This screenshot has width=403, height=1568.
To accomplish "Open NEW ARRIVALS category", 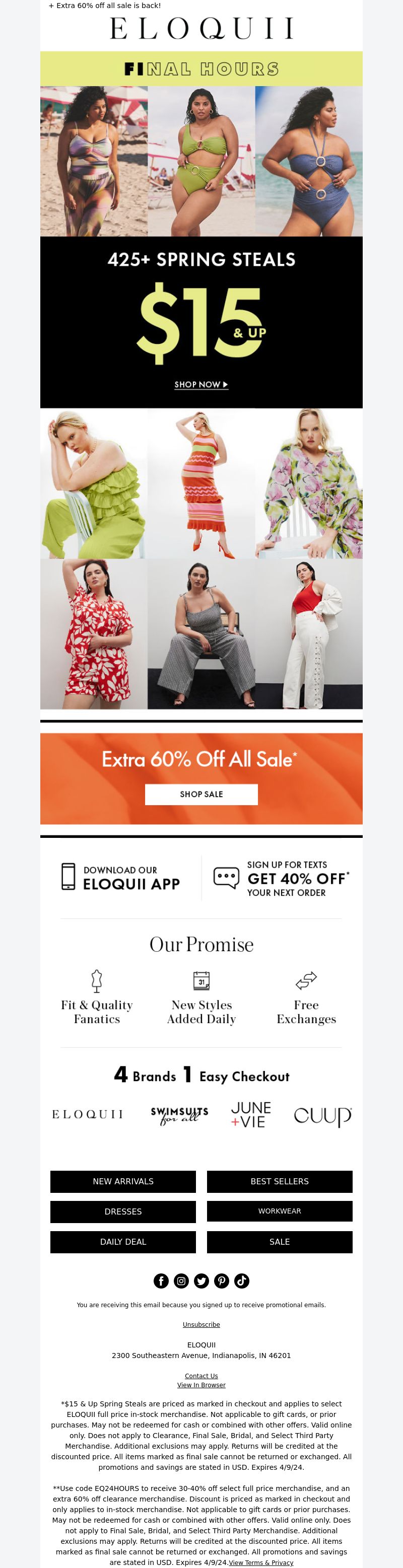I will coord(123,1181).
